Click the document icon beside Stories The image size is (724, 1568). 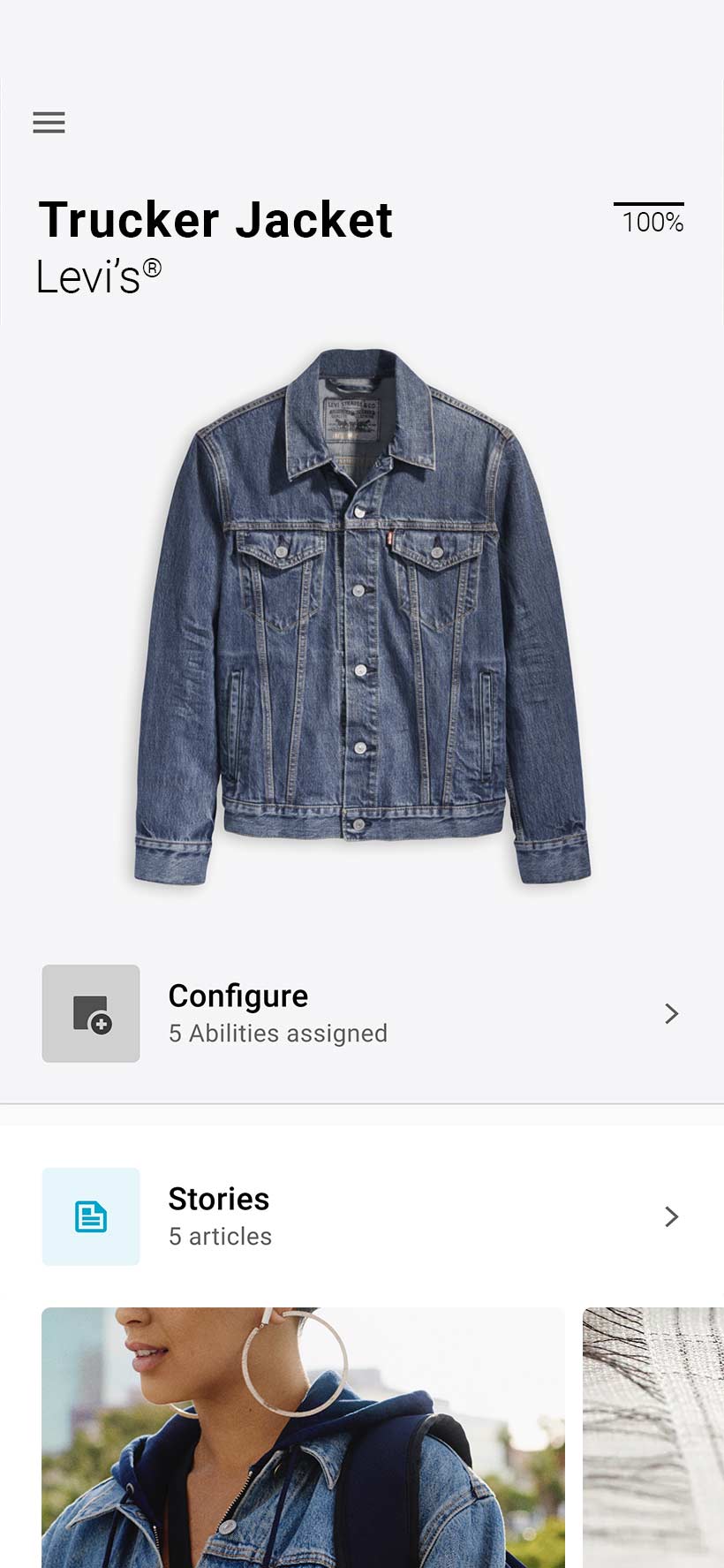[90, 1216]
